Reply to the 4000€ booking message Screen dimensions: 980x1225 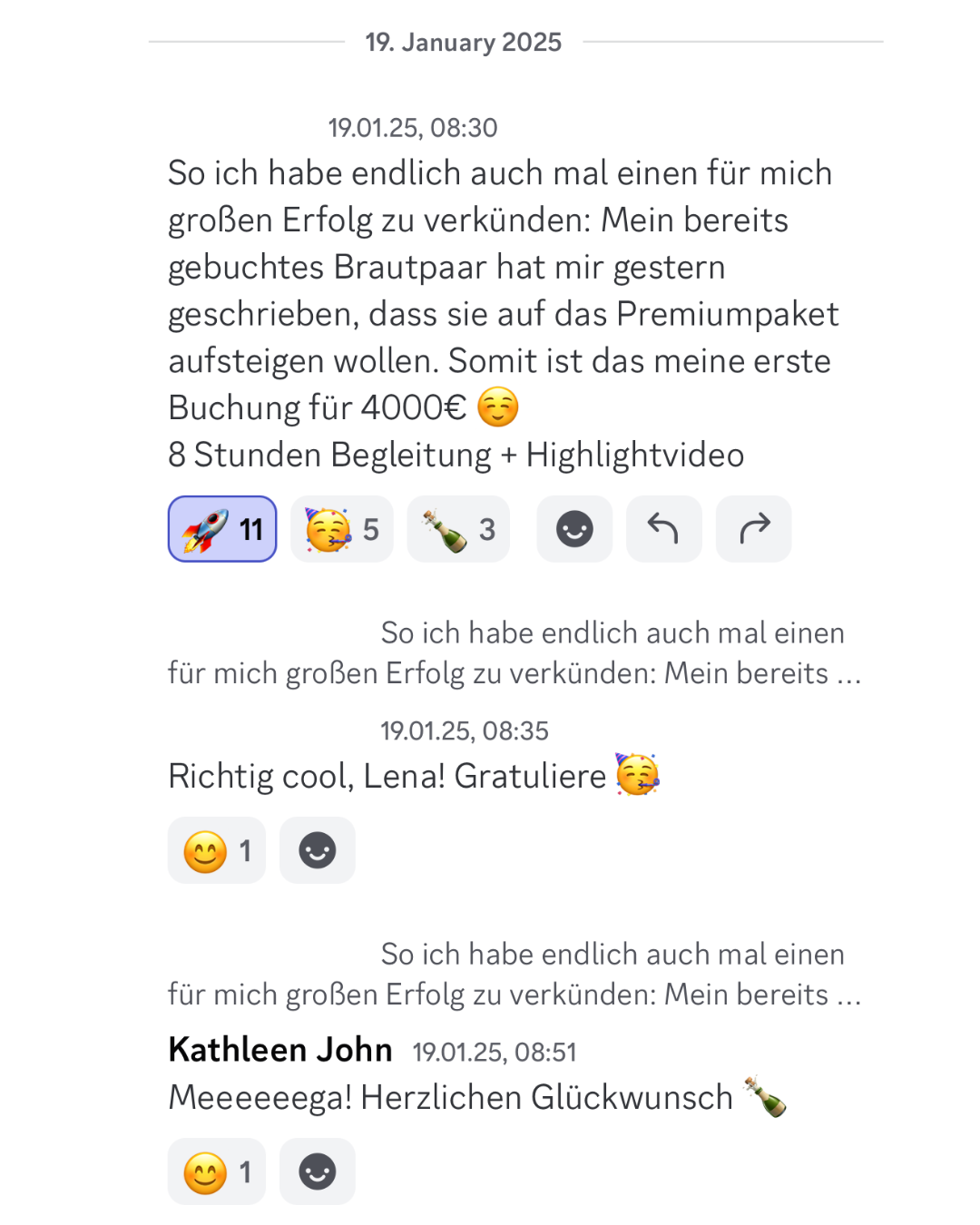point(663,529)
